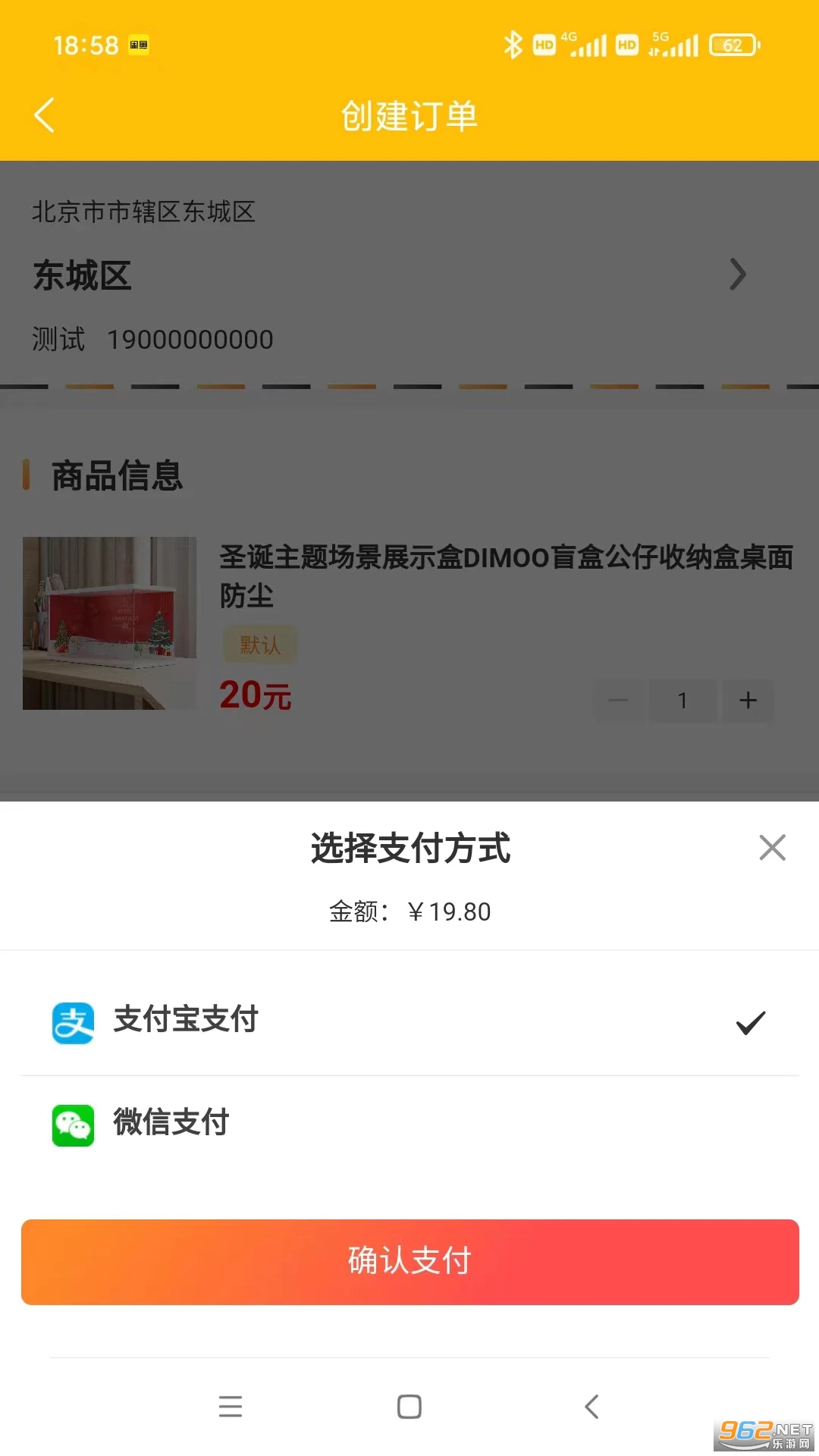The width and height of the screenshot is (819, 1456).
Task: Select the Alipay payment icon
Action: (72, 1021)
